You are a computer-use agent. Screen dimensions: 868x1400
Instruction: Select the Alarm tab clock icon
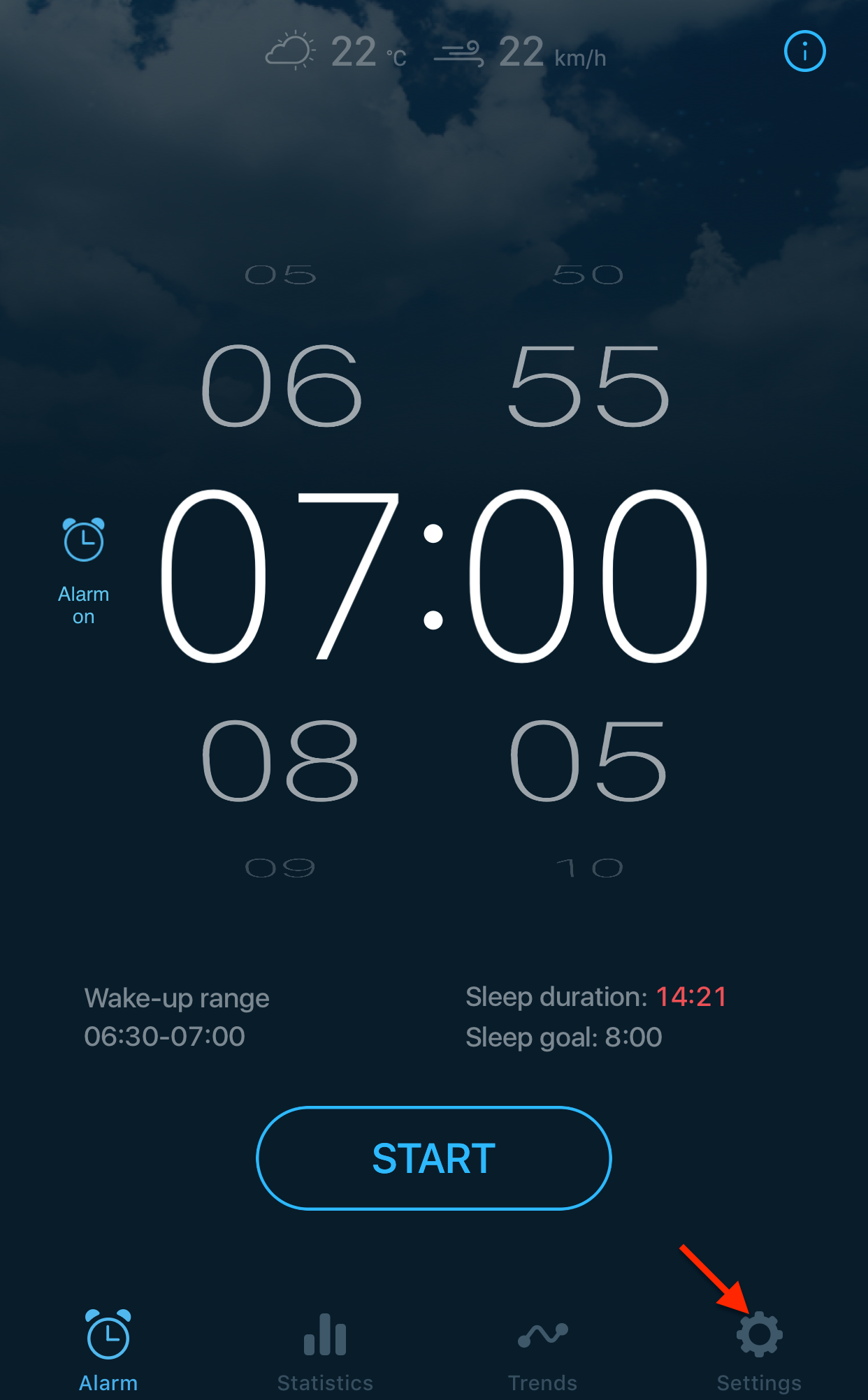(x=108, y=1333)
